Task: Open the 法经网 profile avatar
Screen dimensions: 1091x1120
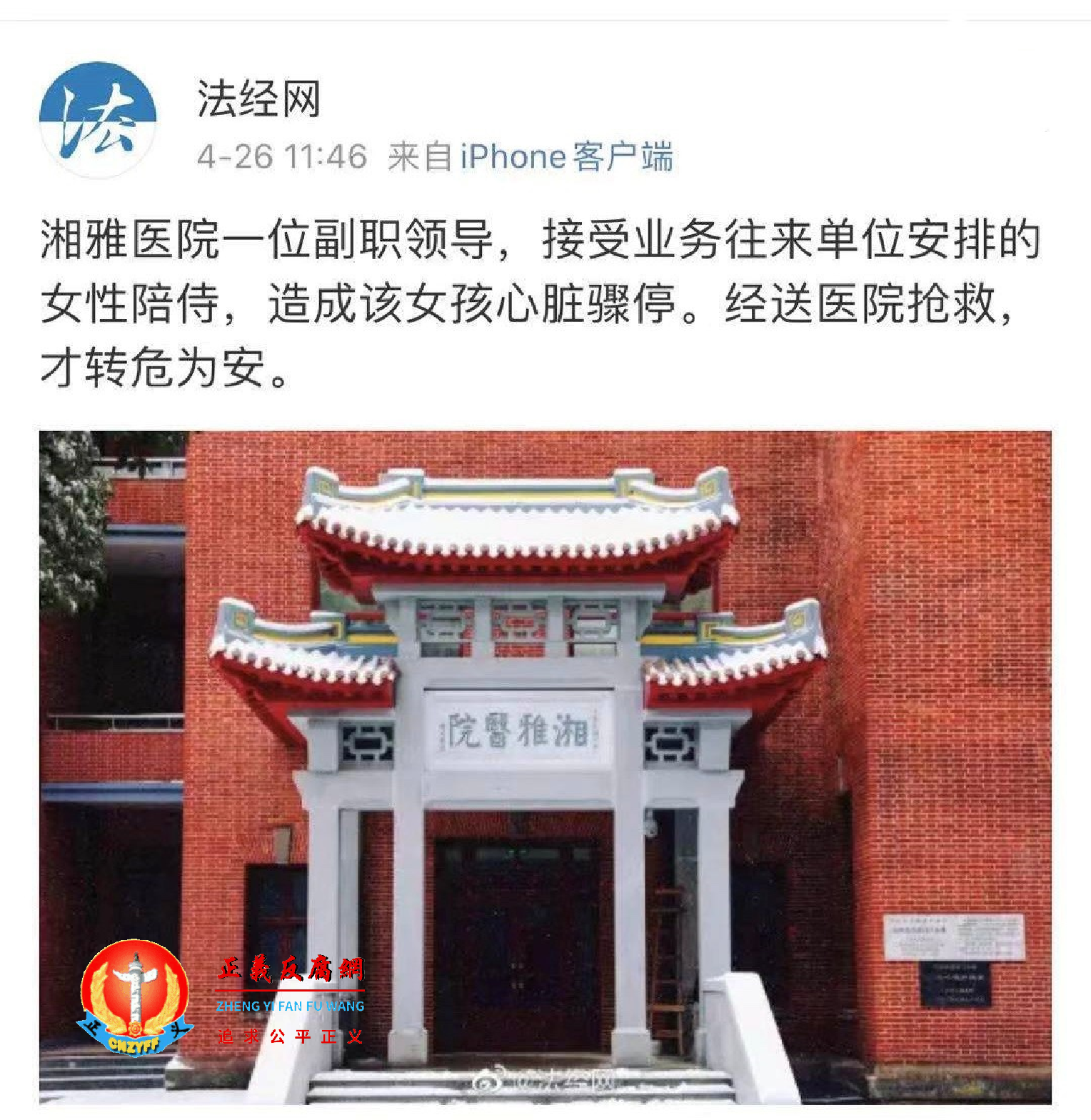Action: [x=98, y=119]
